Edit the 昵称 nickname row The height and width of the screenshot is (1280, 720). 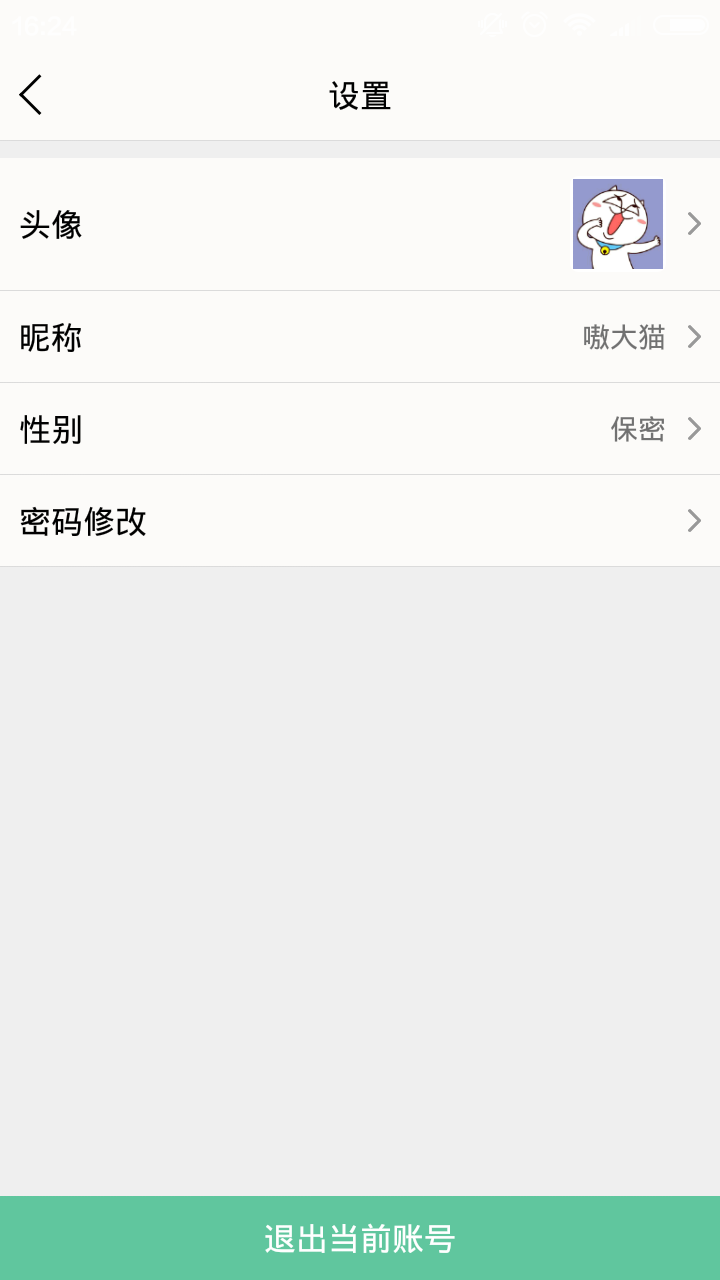pyautogui.click(x=360, y=337)
